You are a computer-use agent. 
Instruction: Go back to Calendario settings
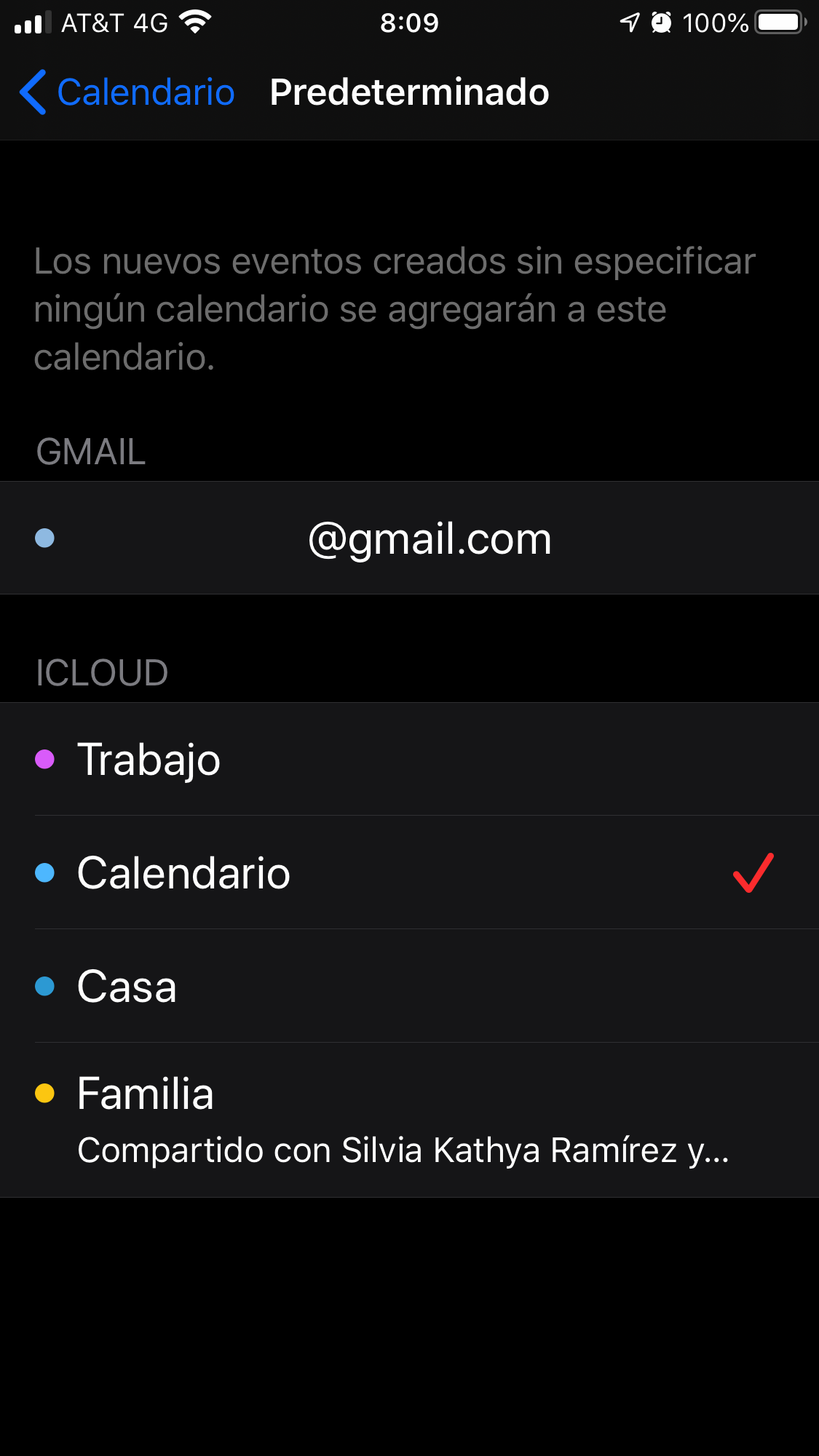pyautogui.click(x=127, y=92)
